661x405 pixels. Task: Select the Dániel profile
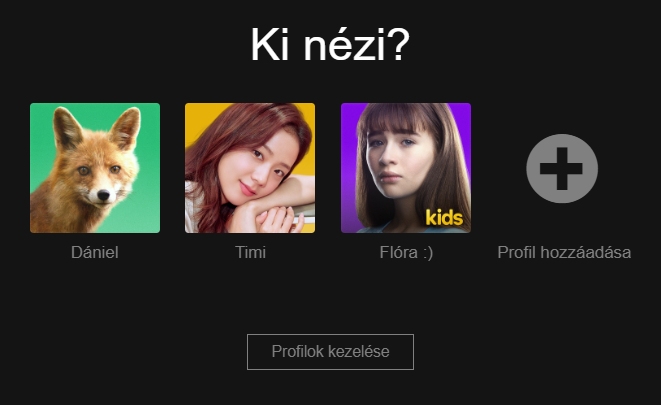(95, 168)
